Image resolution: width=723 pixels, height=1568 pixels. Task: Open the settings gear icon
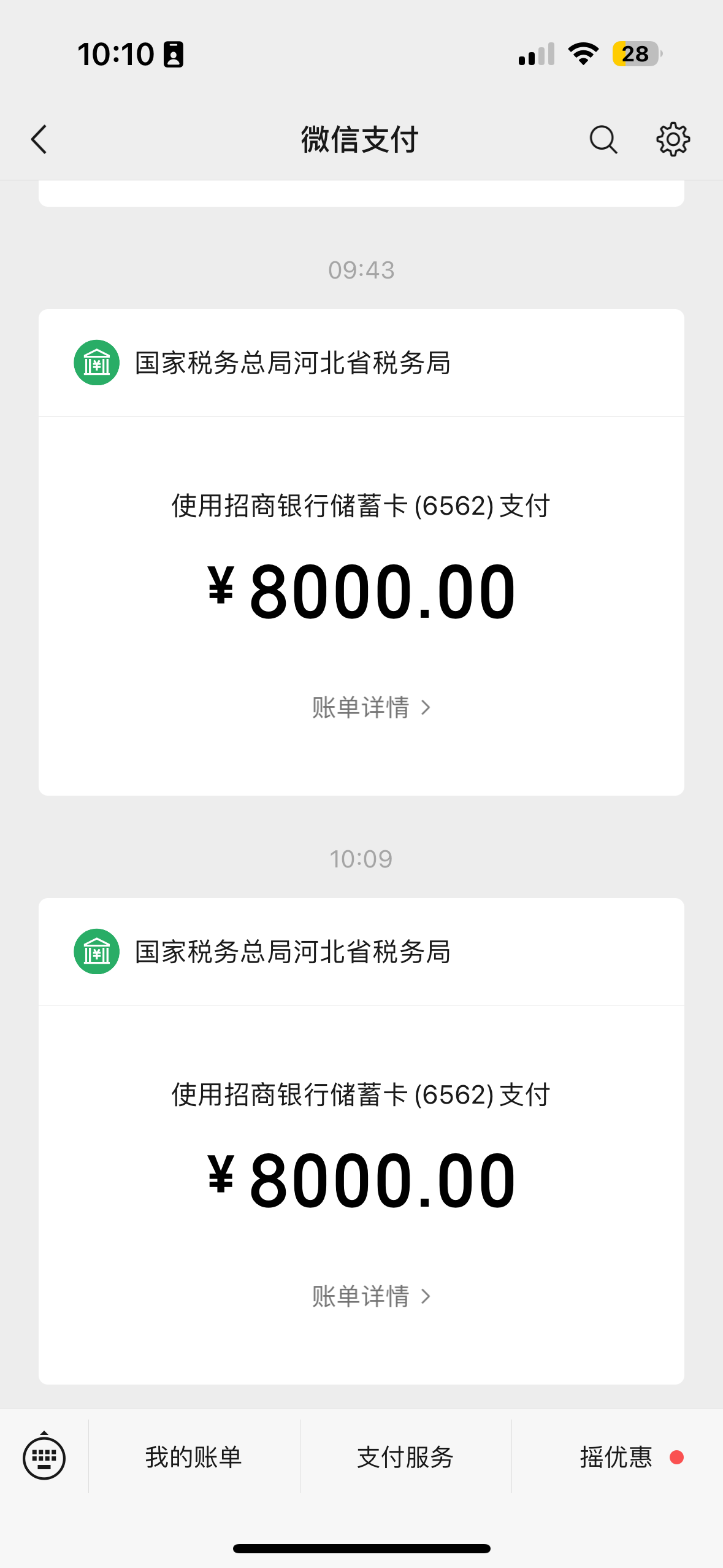(673, 139)
